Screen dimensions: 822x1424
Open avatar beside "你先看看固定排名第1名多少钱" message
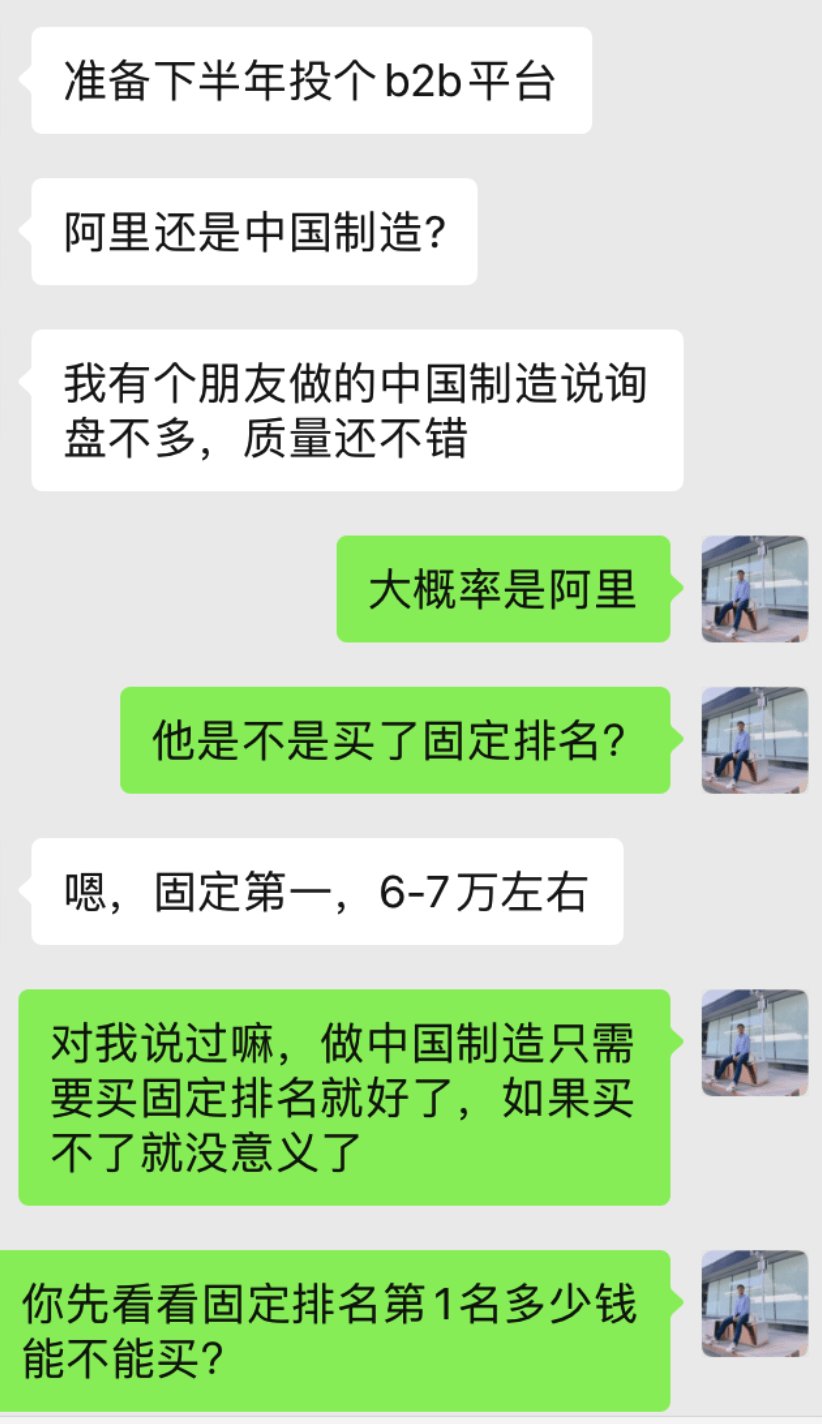coord(754,1303)
